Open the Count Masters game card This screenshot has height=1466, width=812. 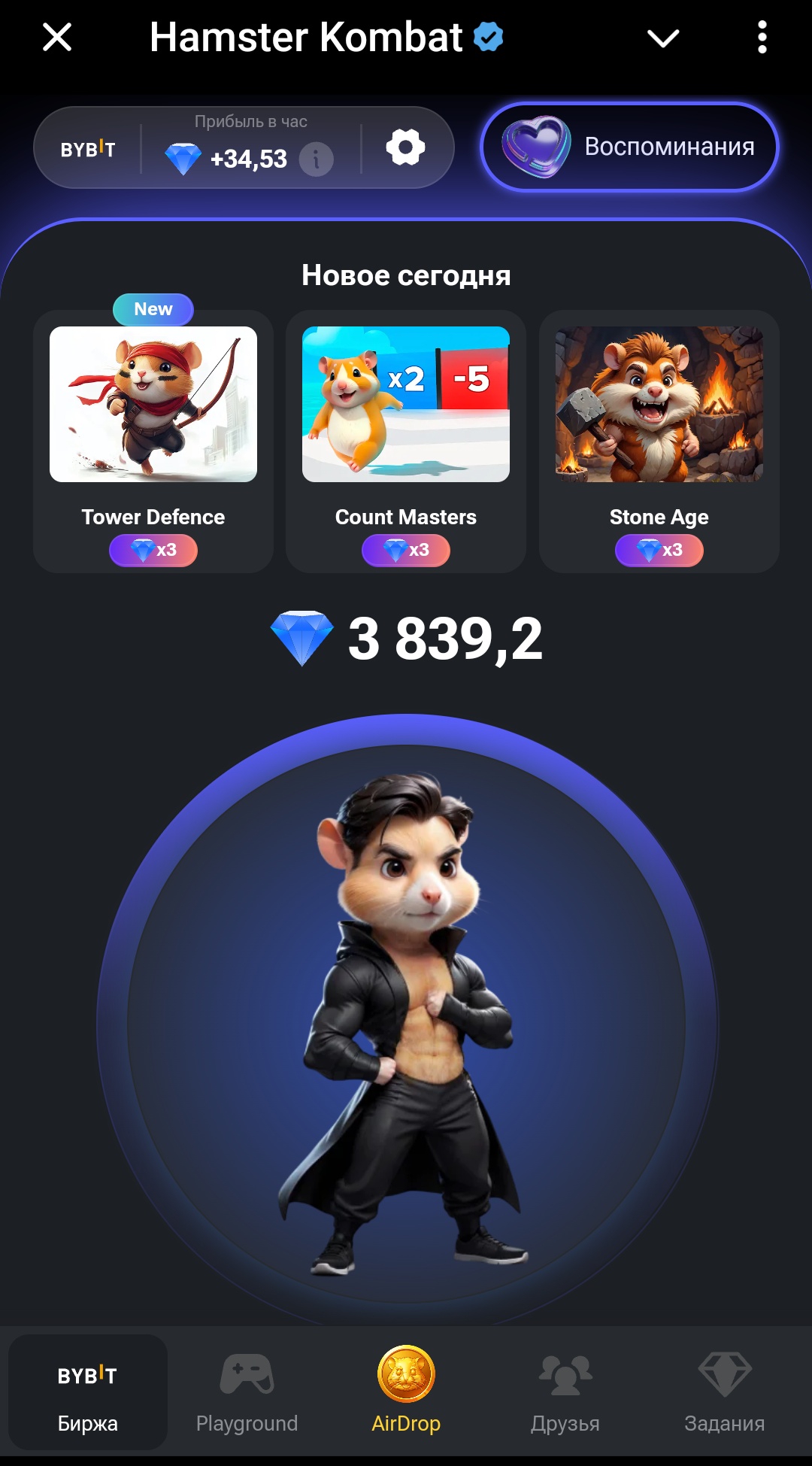pyautogui.click(x=406, y=442)
